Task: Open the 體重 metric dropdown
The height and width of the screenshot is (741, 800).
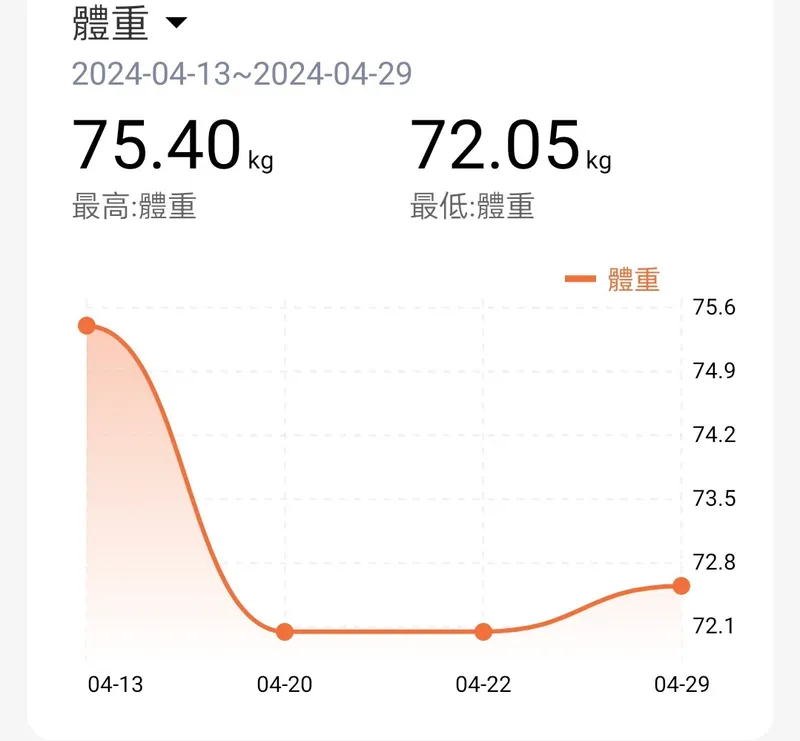Action: tap(175, 23)
